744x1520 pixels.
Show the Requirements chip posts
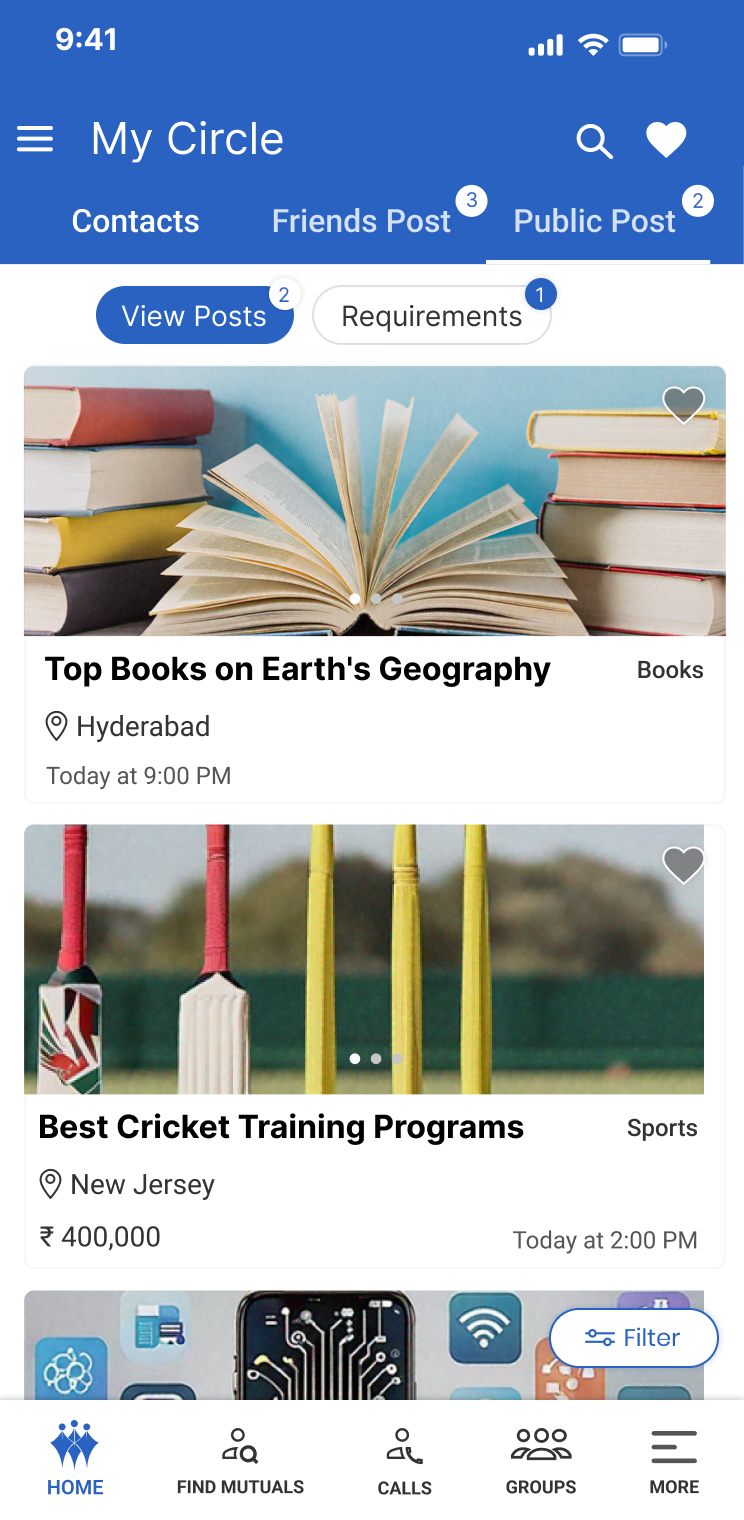pyautogui.click(x=431, y=316)
